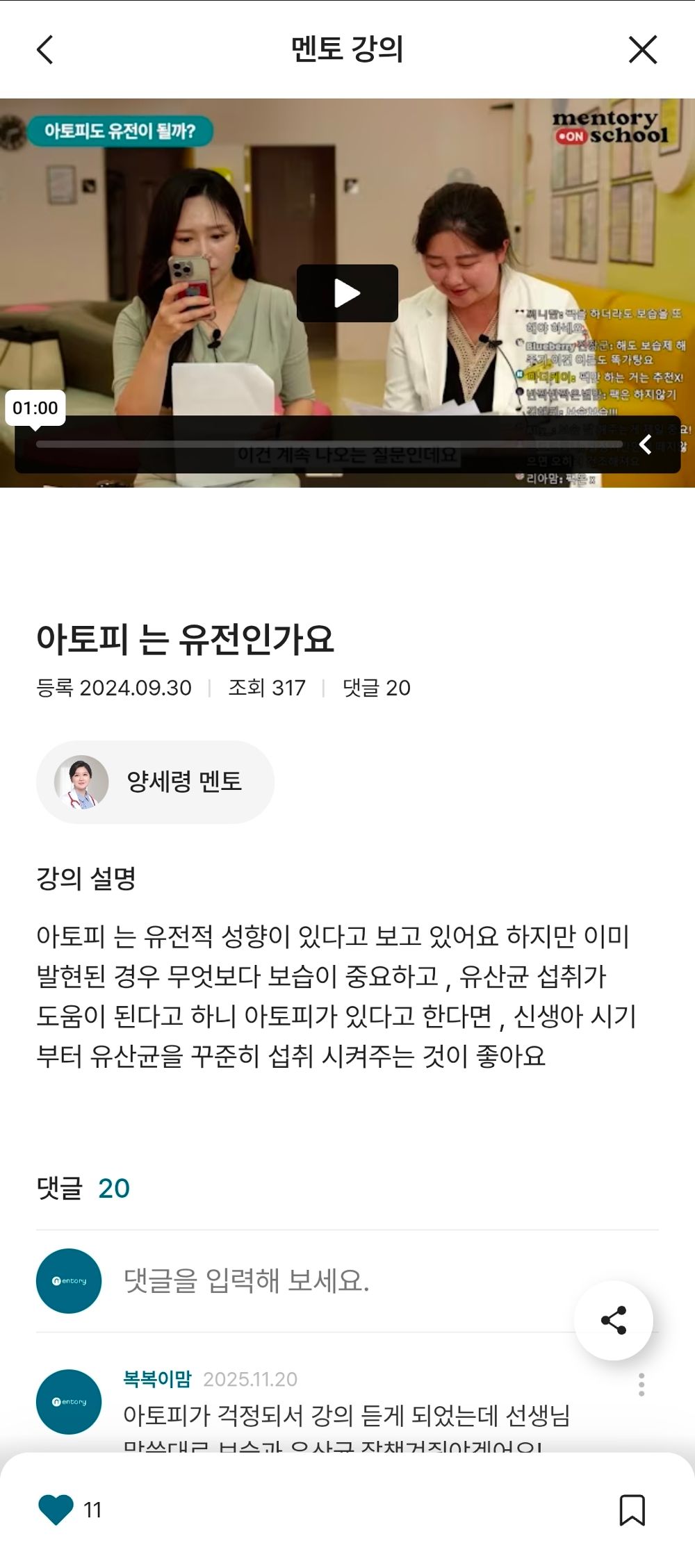Open 양세령 멘토's profile picture

pos(83,781)
